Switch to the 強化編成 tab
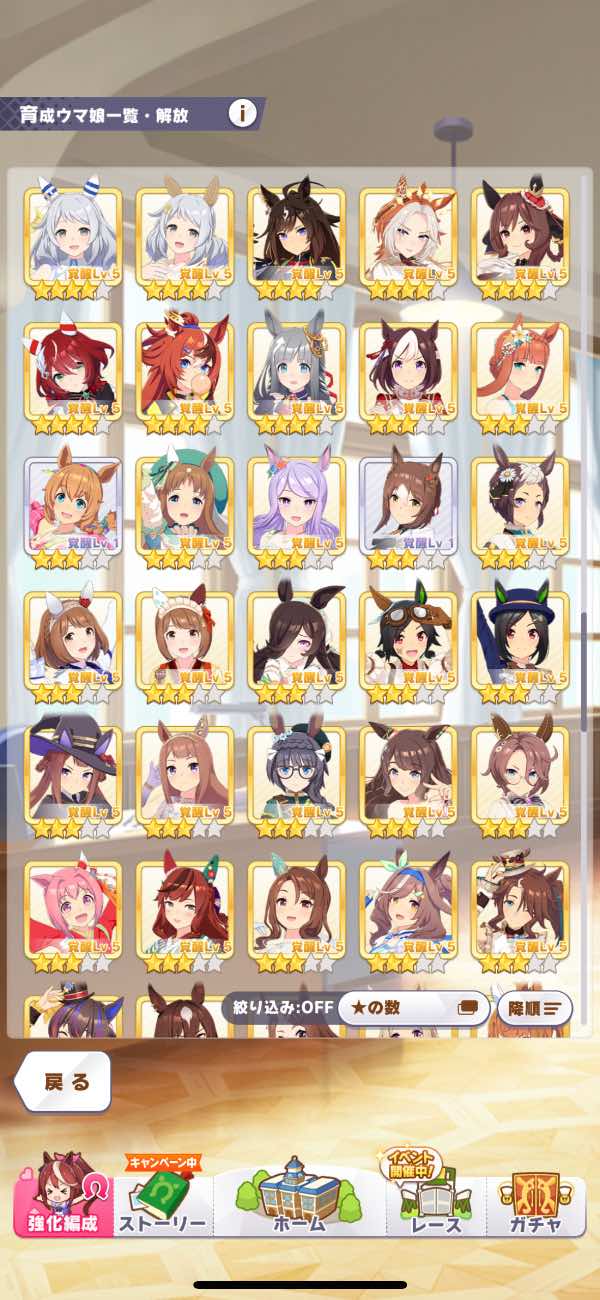The width and height of the screenshot is (600, 1300). 63,1195
